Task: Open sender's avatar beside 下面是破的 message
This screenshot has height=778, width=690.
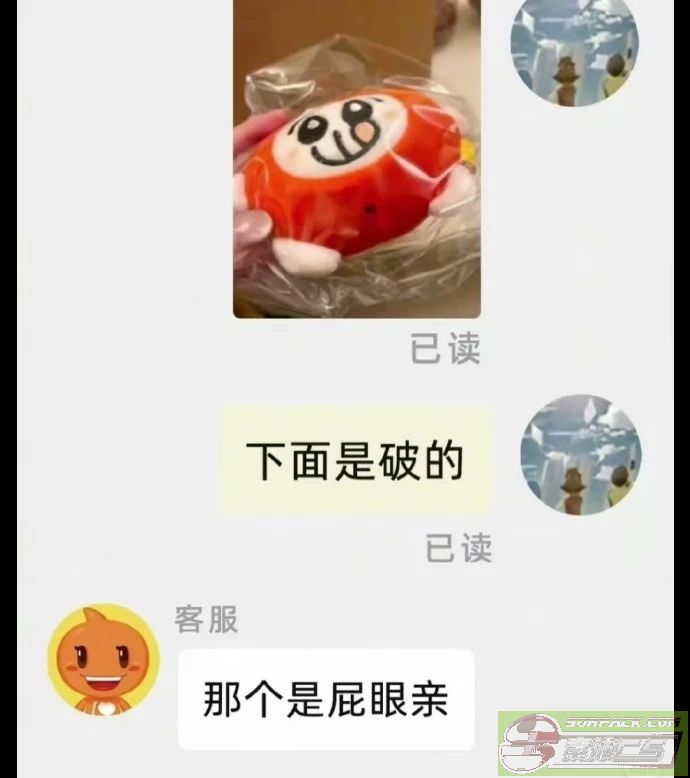Action: [x=582, y=455]
